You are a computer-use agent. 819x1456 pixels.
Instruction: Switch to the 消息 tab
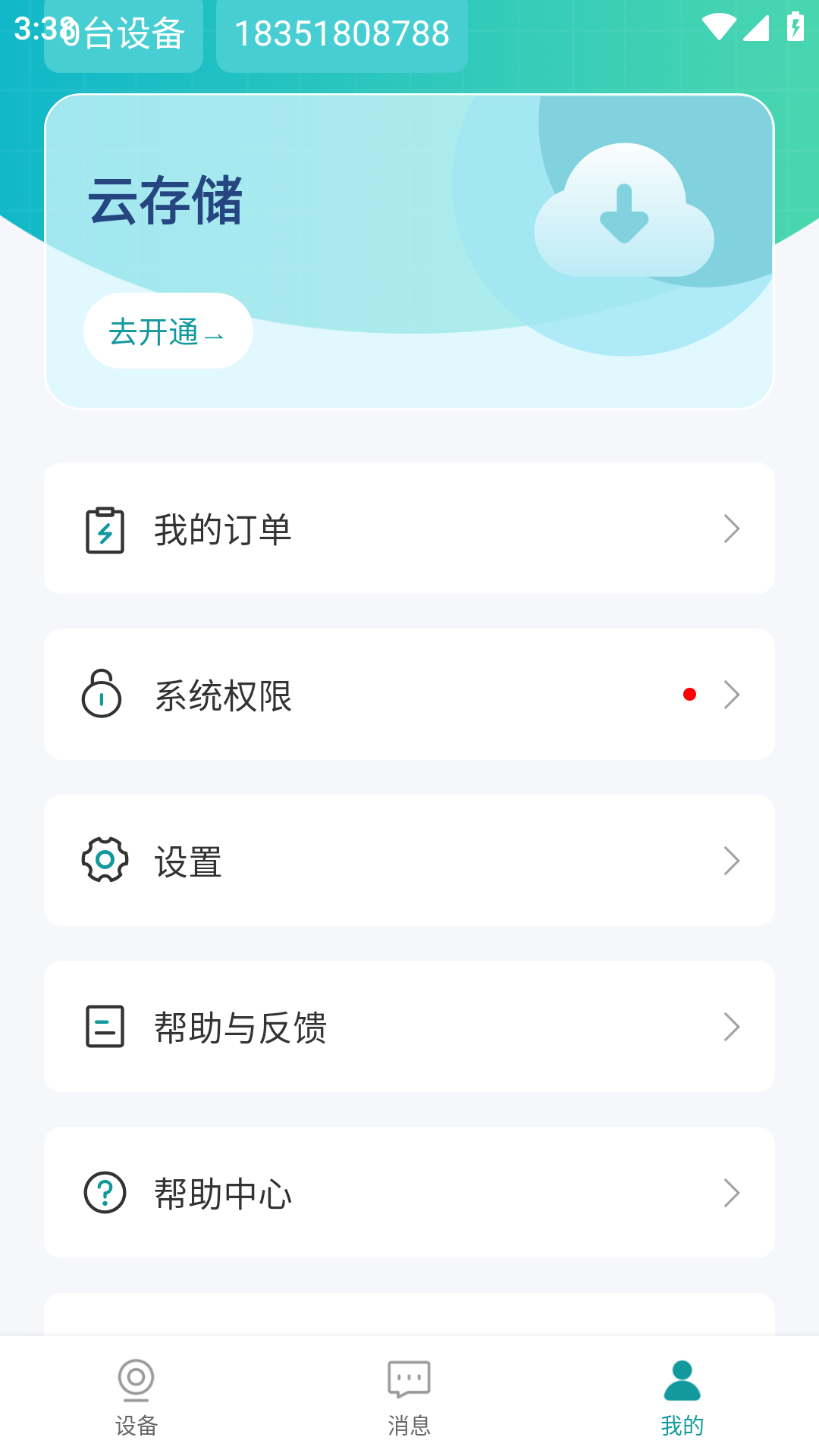(x=409, y=1397)
